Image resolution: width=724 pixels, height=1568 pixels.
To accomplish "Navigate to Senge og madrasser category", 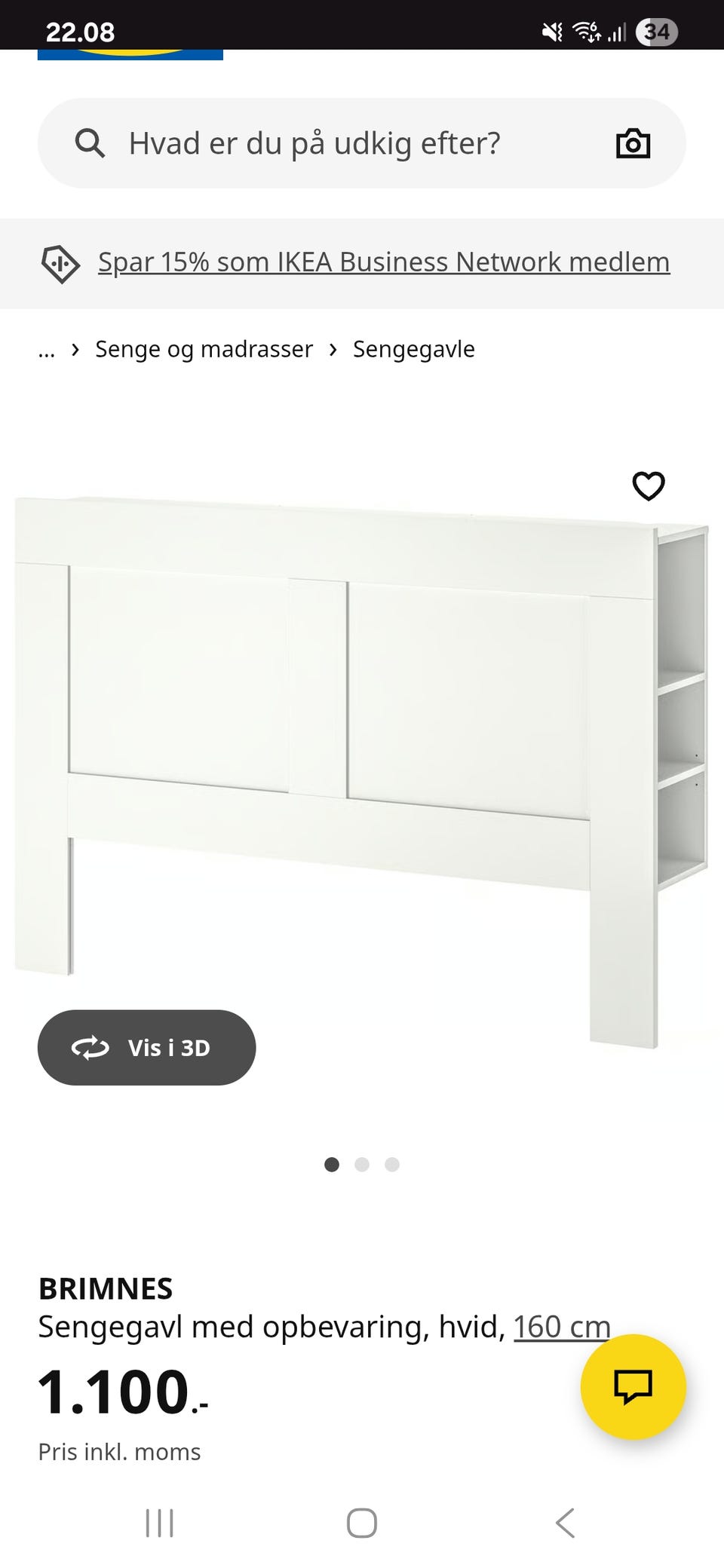I will click(x=204, y=349).
